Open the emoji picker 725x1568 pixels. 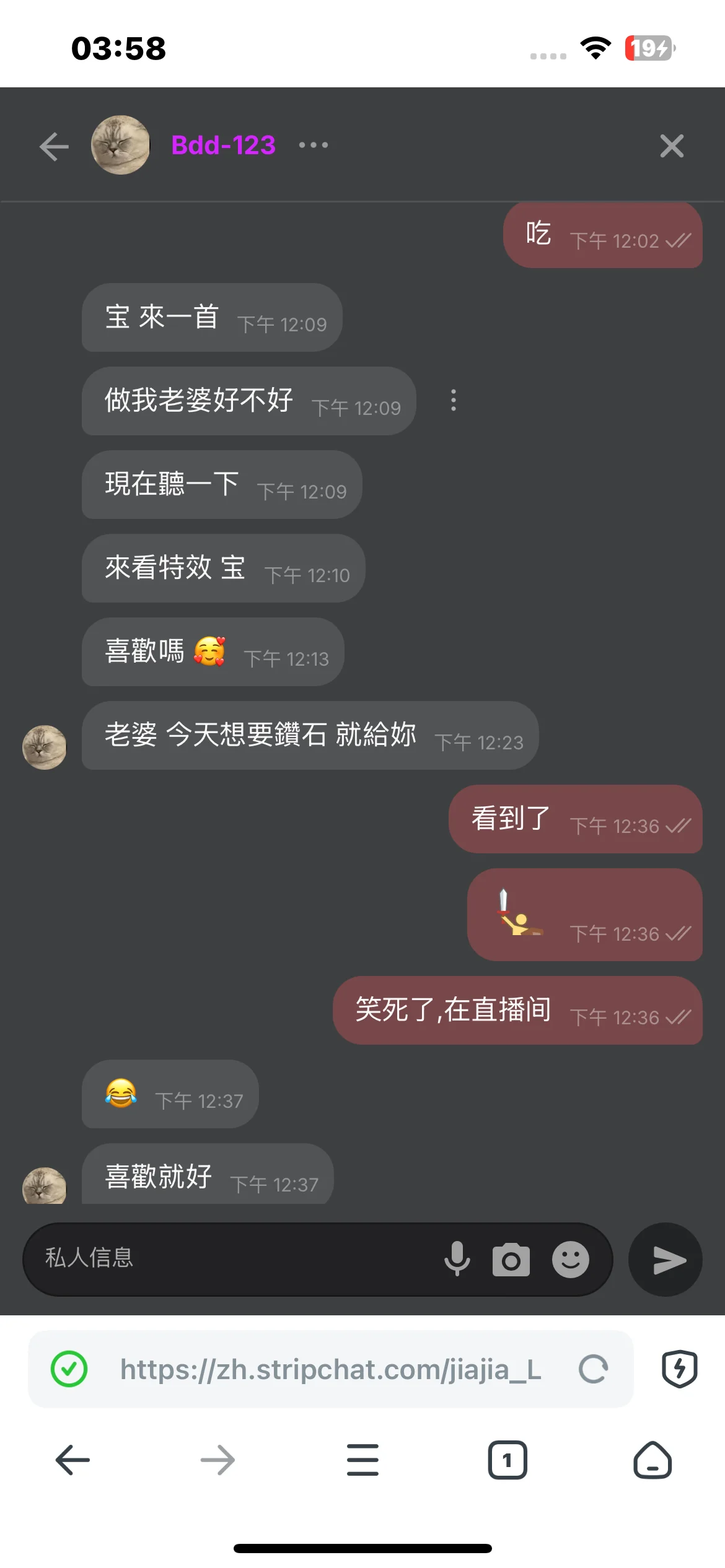pyautogui.click(x=570, y=1260)
